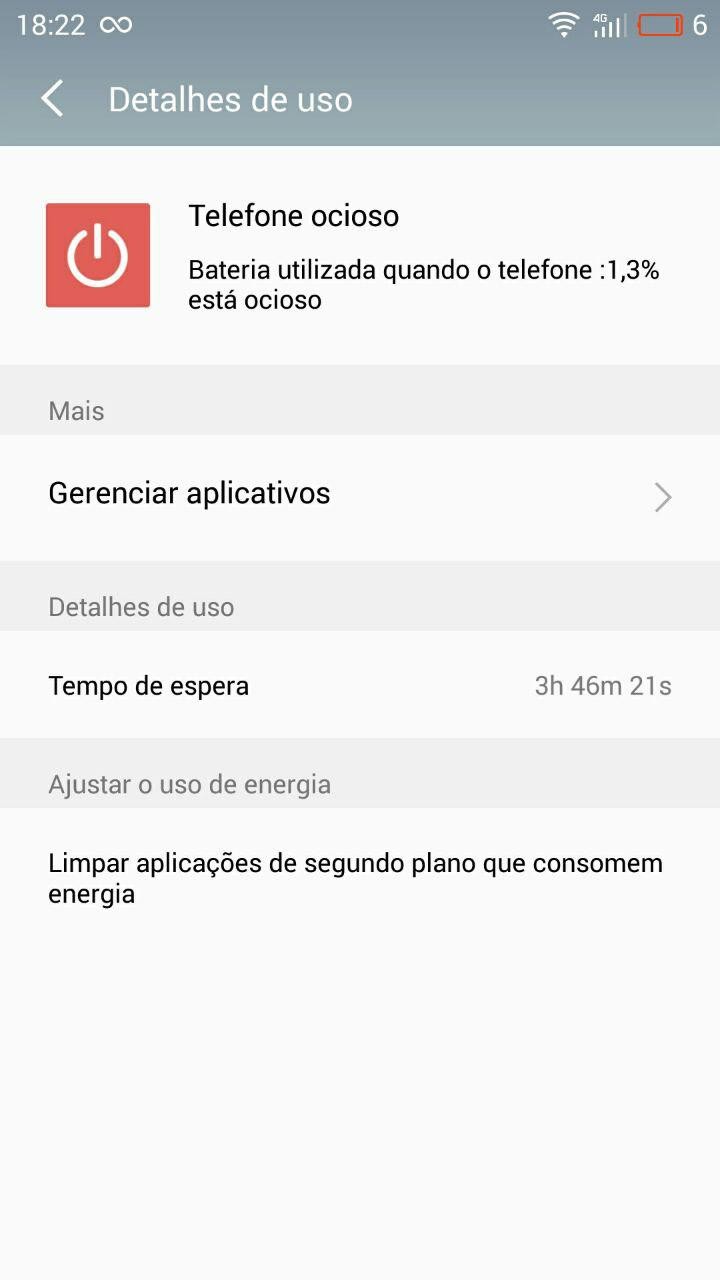Open Gerenciar aplicativos
The width and height of the screenshot is (720, 1280).
pyautogui.click(x=360, y=496)
